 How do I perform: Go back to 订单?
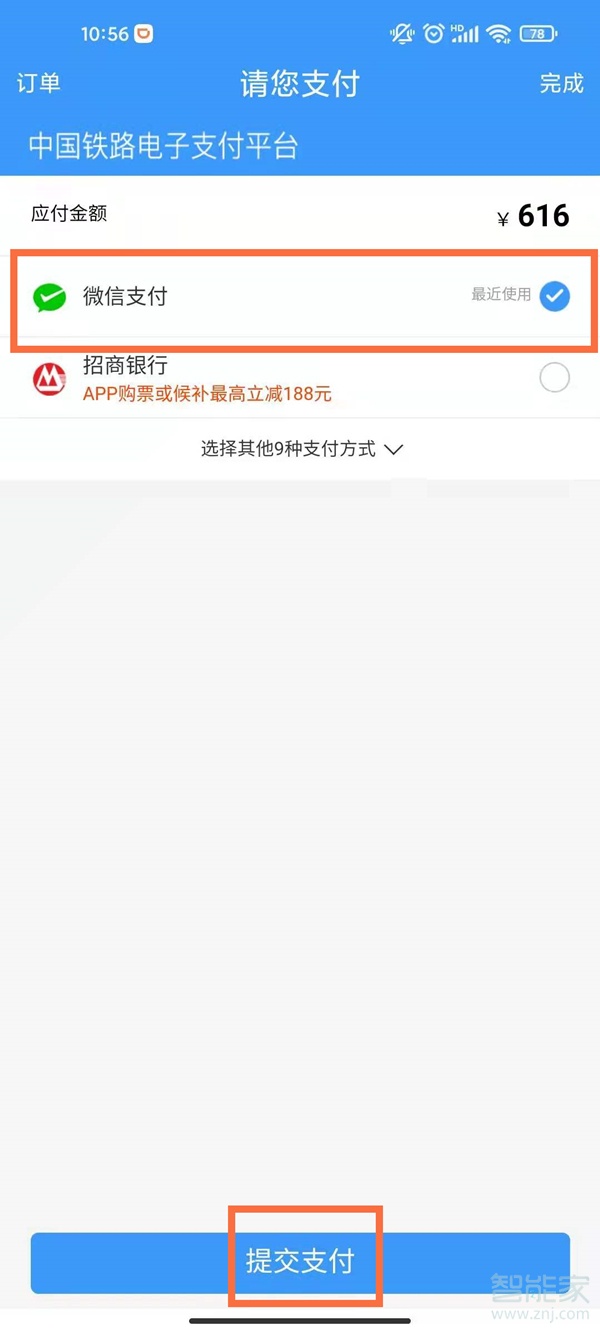[39, 83]
